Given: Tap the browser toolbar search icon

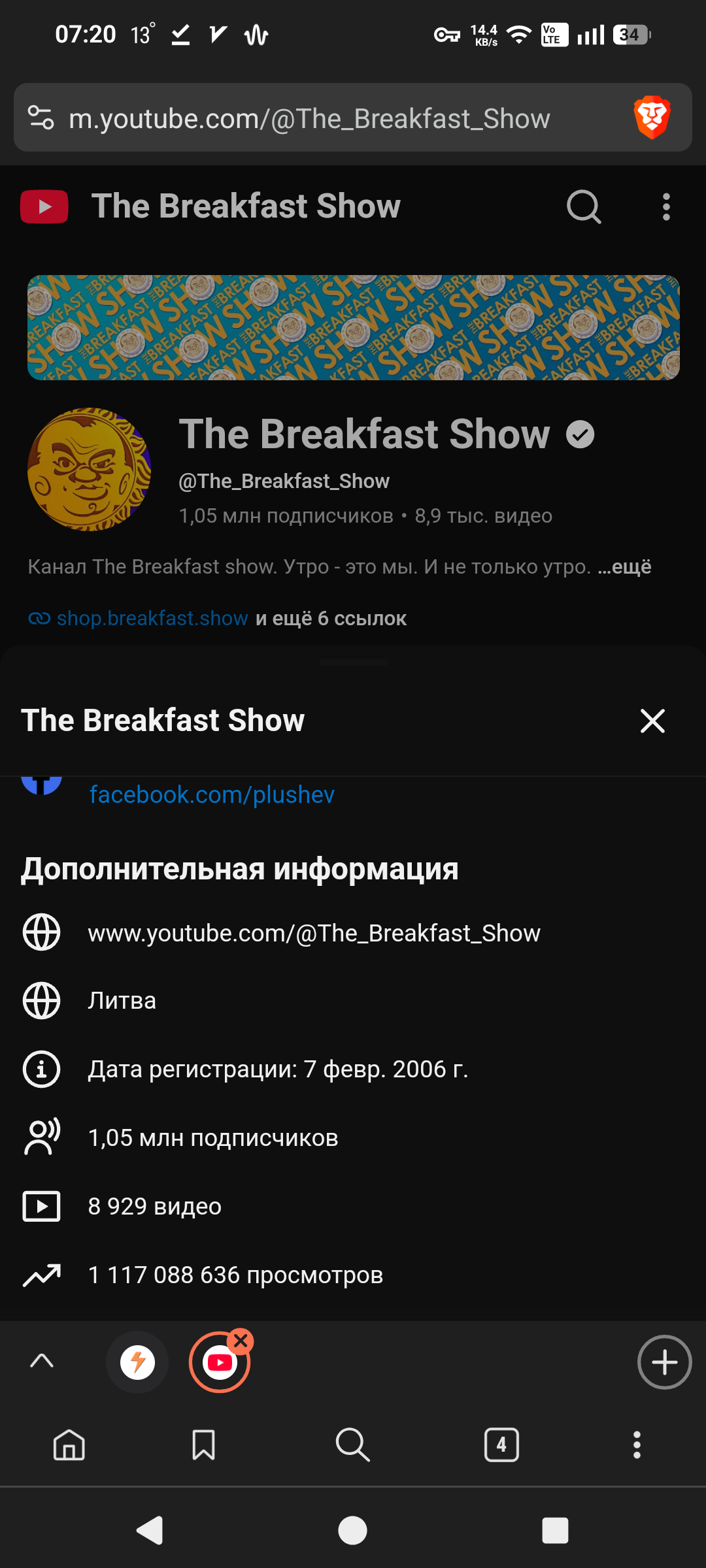Looking at the screenshot, I should click(353, 1445).
